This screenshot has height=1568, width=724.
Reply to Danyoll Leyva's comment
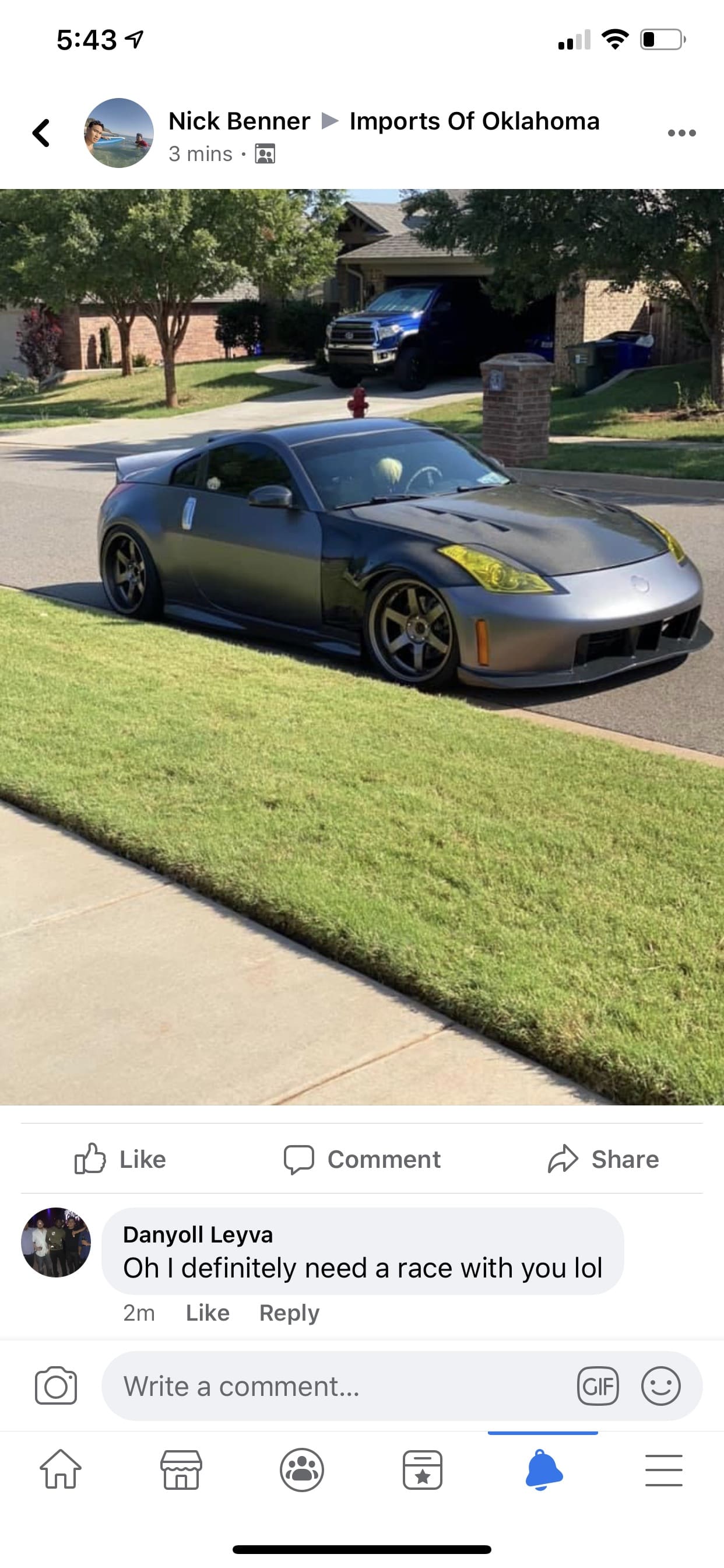click(x=289, y=1313)
